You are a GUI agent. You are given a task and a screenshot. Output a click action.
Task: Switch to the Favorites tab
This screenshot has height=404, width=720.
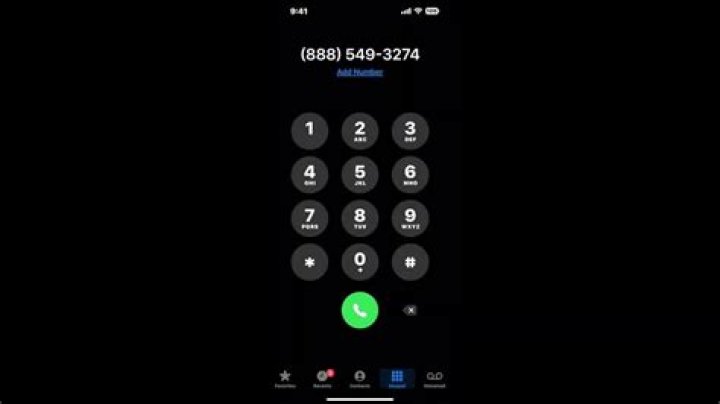[x=285, y=378]
